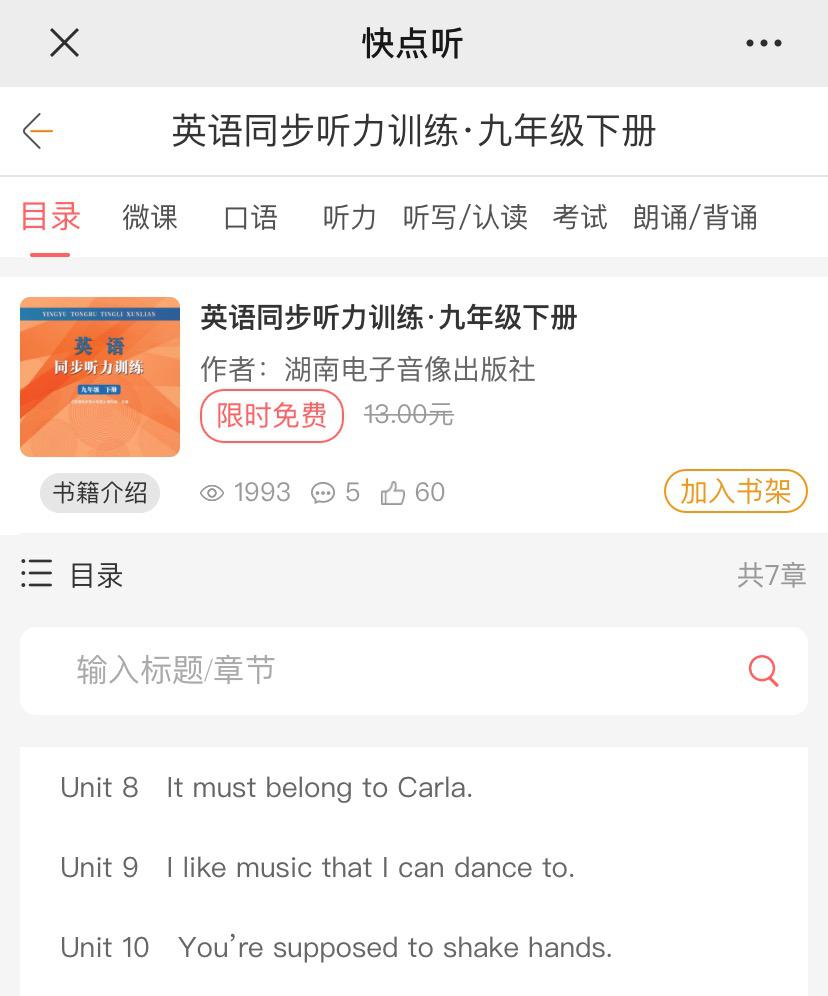Screen dimensions: 828x996
Task: Tap the 限时免费 button
Action: click(272, 416)
